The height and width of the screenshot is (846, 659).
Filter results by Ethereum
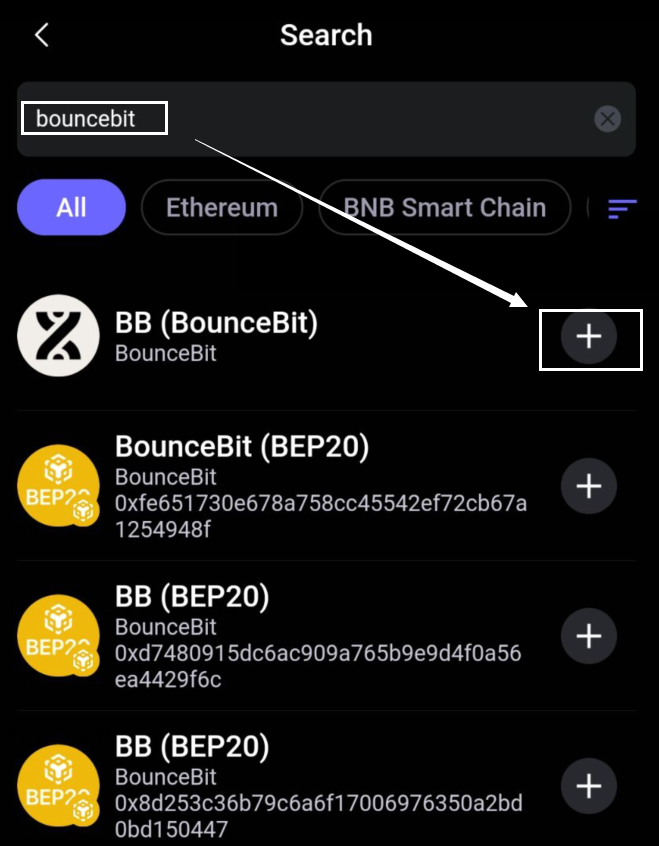[221, 208]
